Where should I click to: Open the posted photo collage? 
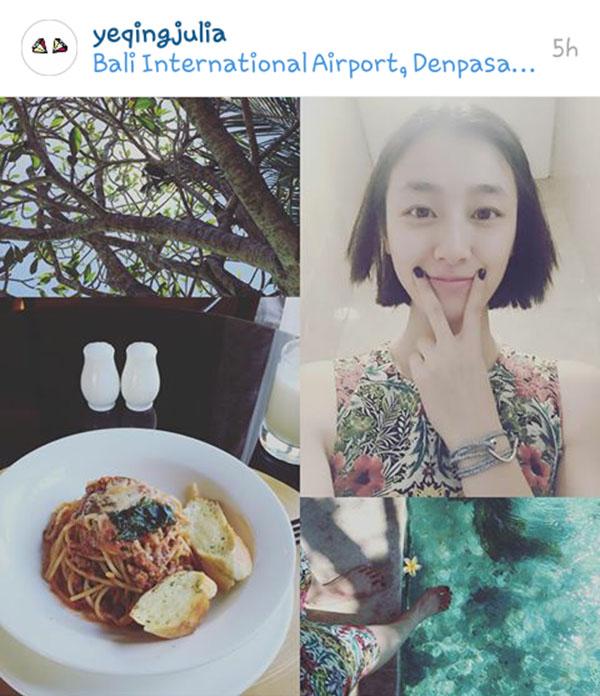pyautogui.click(x=300, y=396)
